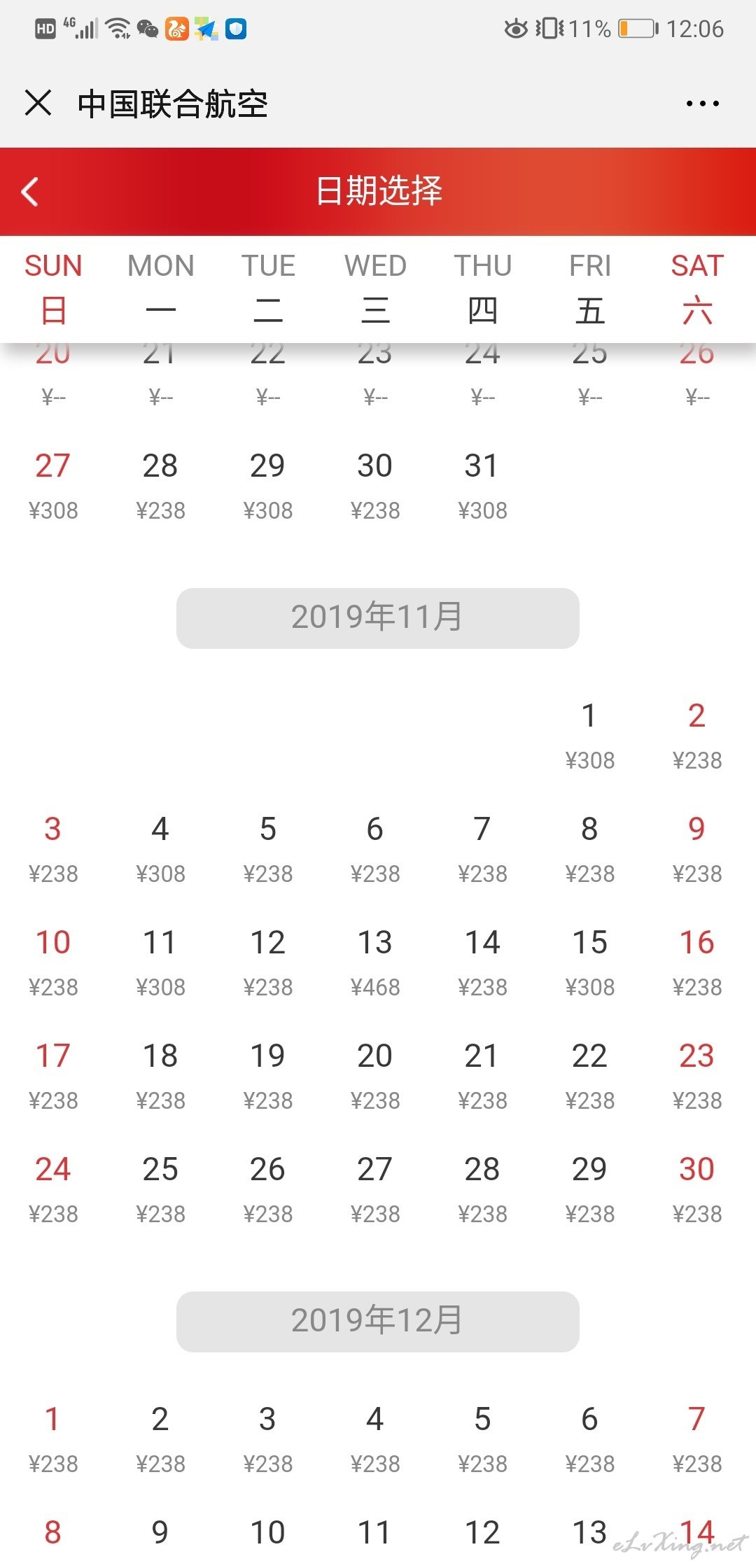Pick November 1 priced ¥308
Image resolution: width=756 pixels, height=1568 pixels.
click(x=589, y=736)
